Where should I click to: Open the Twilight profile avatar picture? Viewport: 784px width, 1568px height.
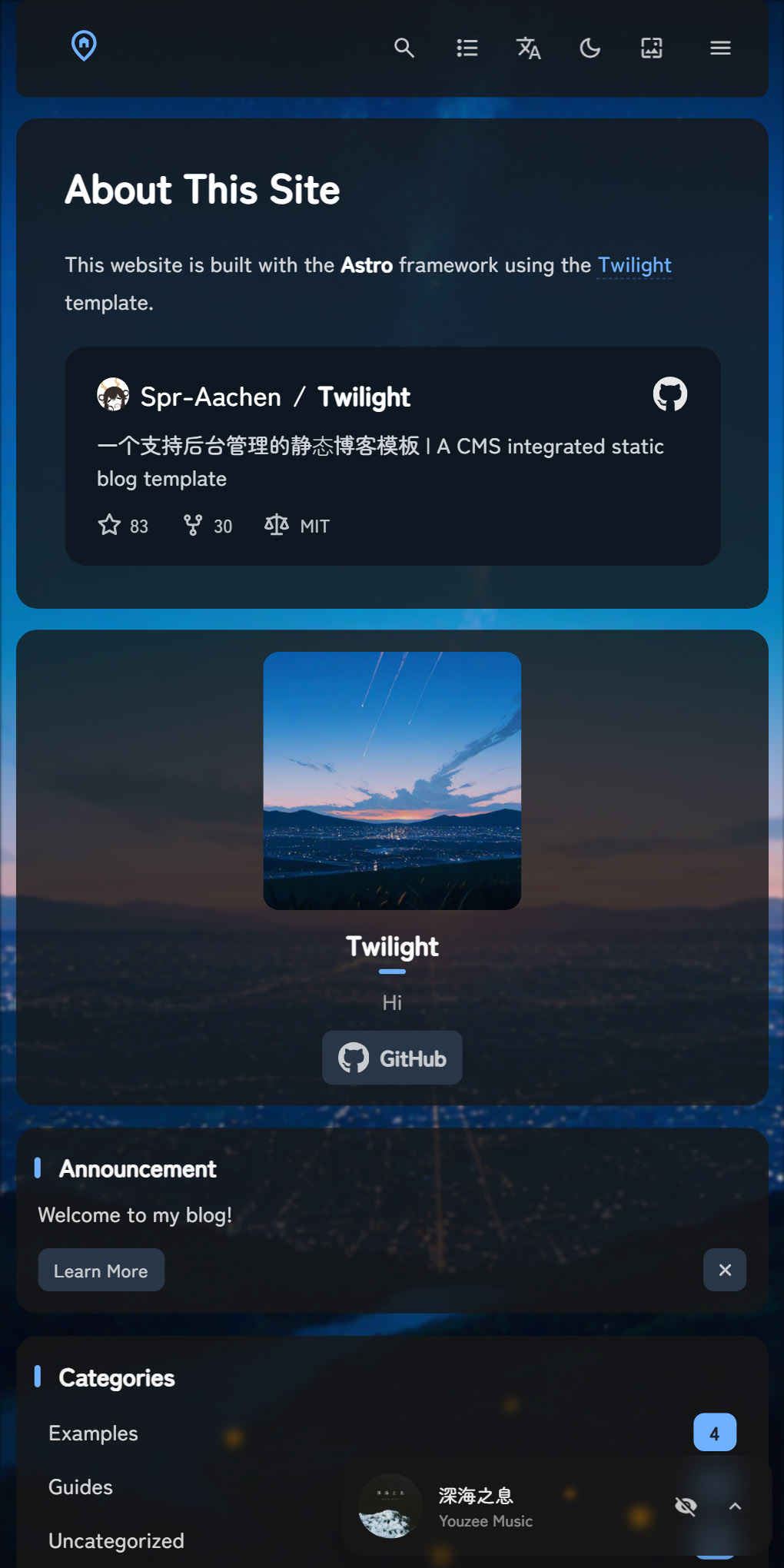pyautogui.click(x=392, y=780)
